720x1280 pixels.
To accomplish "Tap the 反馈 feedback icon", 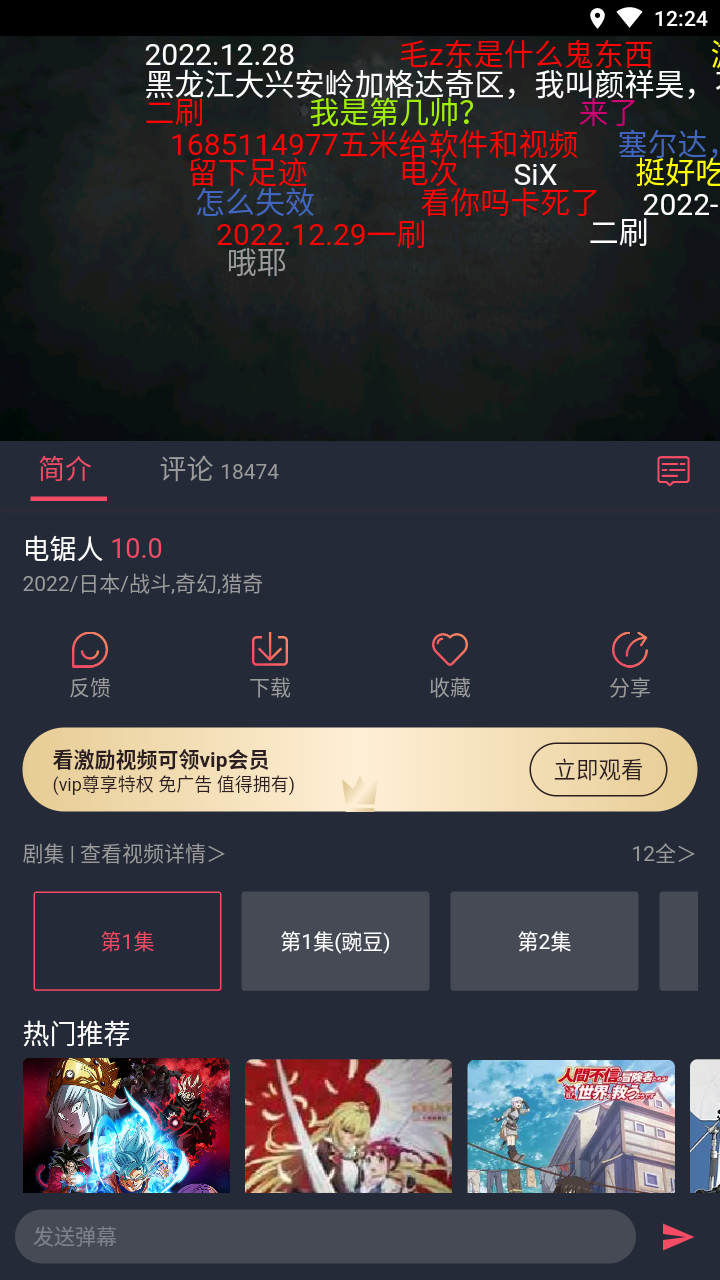I will pyautogui.click(x=90, y=665).
